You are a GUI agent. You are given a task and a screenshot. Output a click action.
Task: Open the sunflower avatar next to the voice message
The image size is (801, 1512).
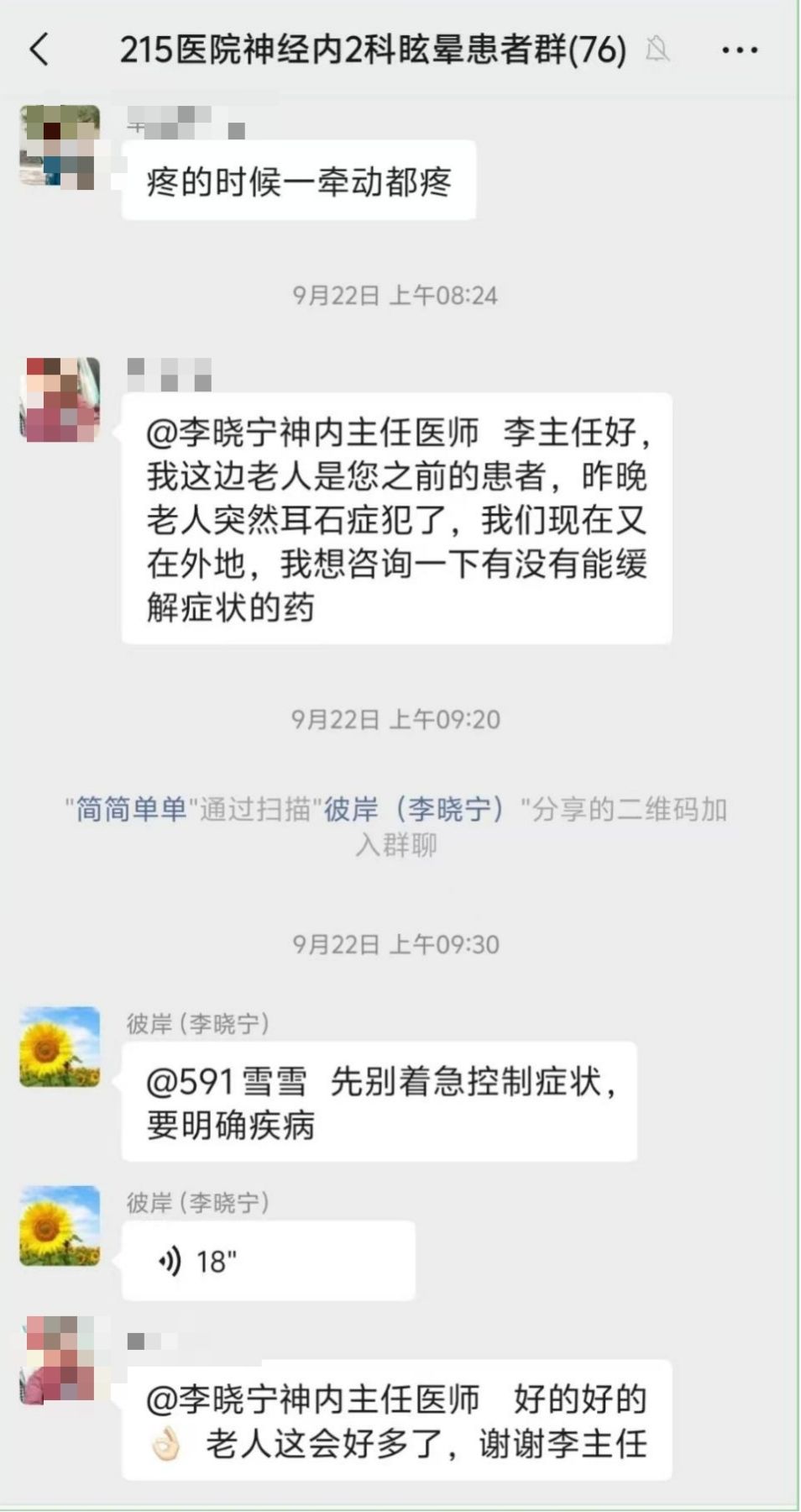click(x=60, y=1226)
